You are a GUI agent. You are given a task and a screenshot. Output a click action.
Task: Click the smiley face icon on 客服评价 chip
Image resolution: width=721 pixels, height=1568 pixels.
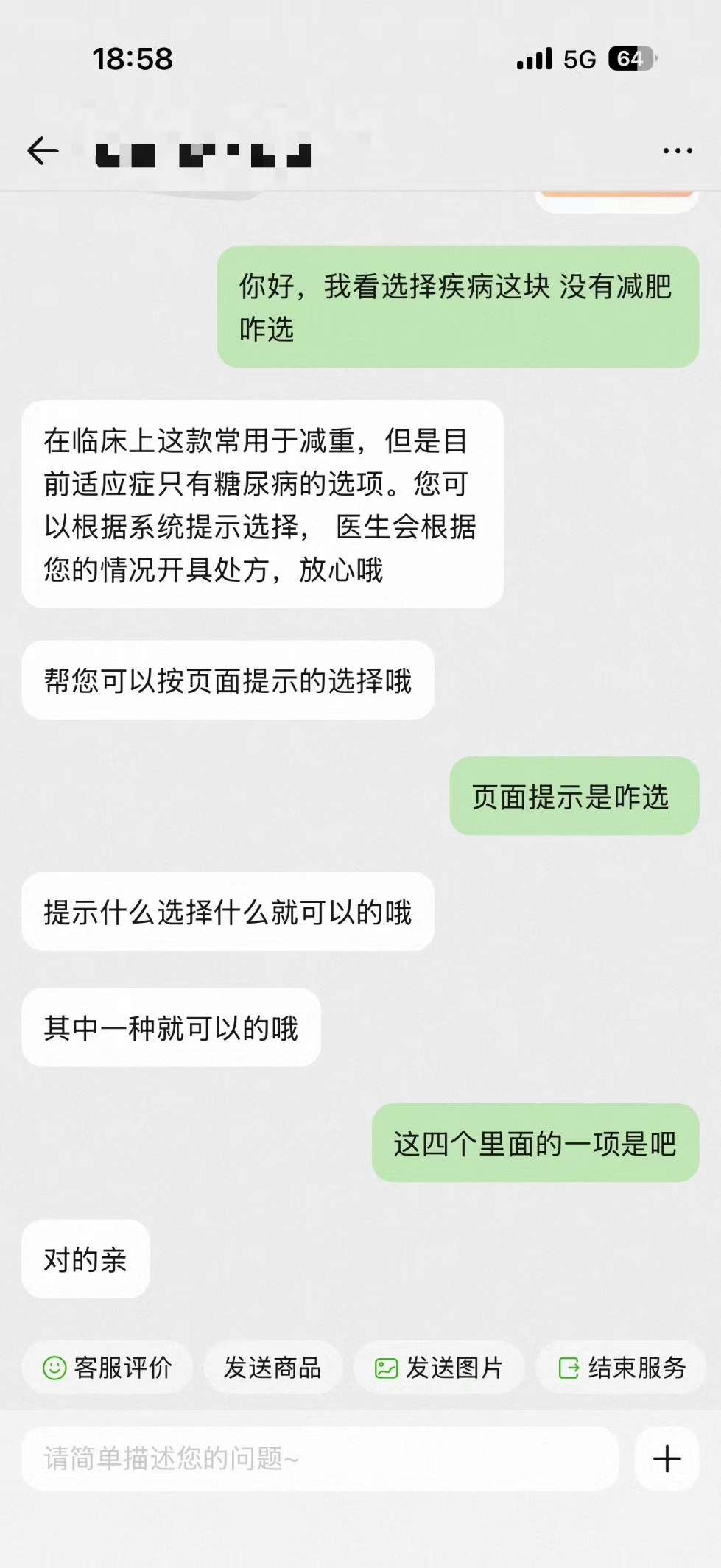point(54,1368)
